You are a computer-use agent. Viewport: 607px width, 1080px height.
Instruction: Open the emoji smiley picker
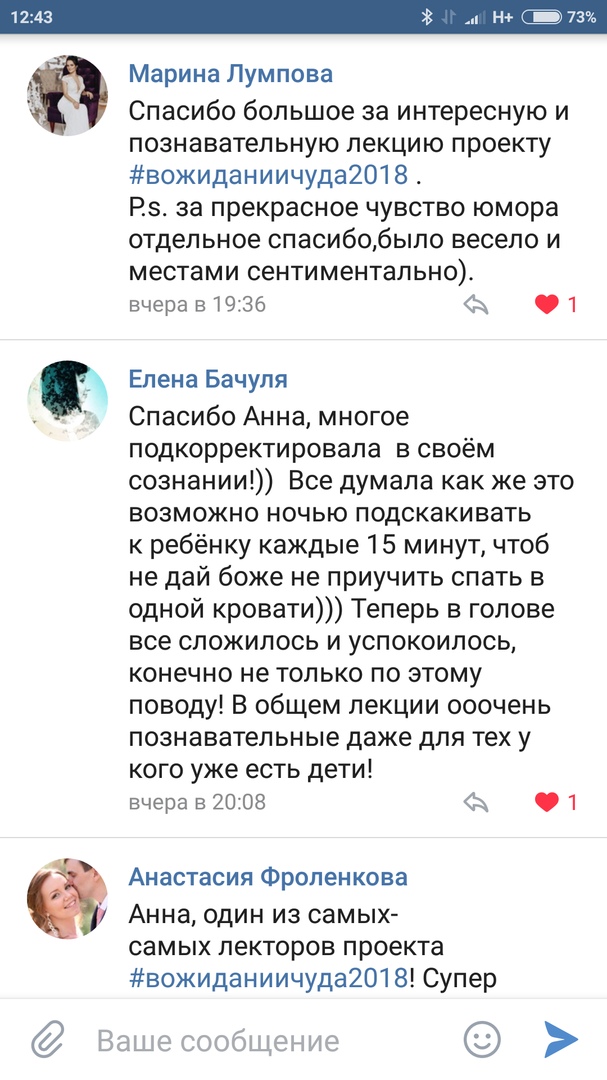482,1039
